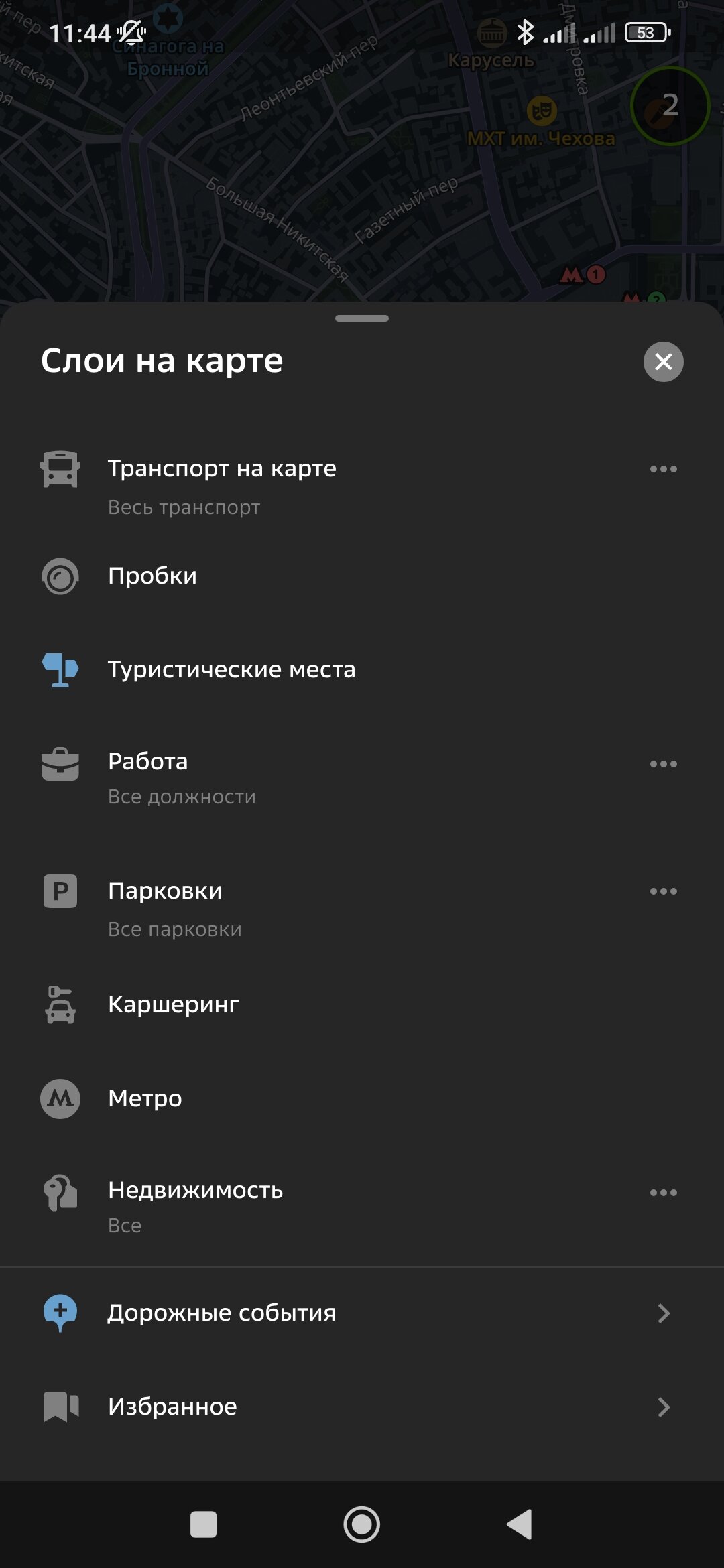The width and height of the screenshot is (724, 1568).
Task: Tap the system home button
Action: point(361,1524)
